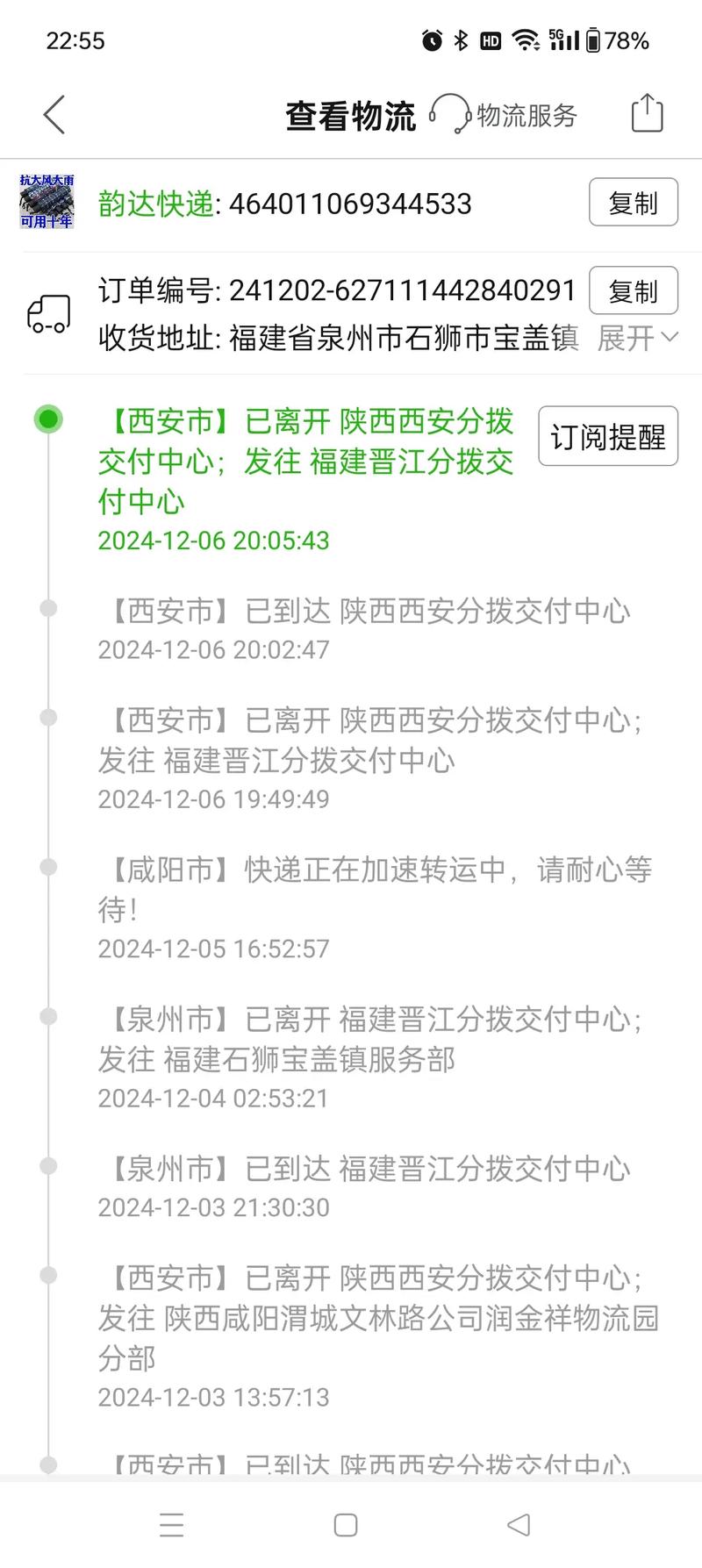
Task: Copy the 韵达快递 tracking number
Action: (x=633, y=203)
